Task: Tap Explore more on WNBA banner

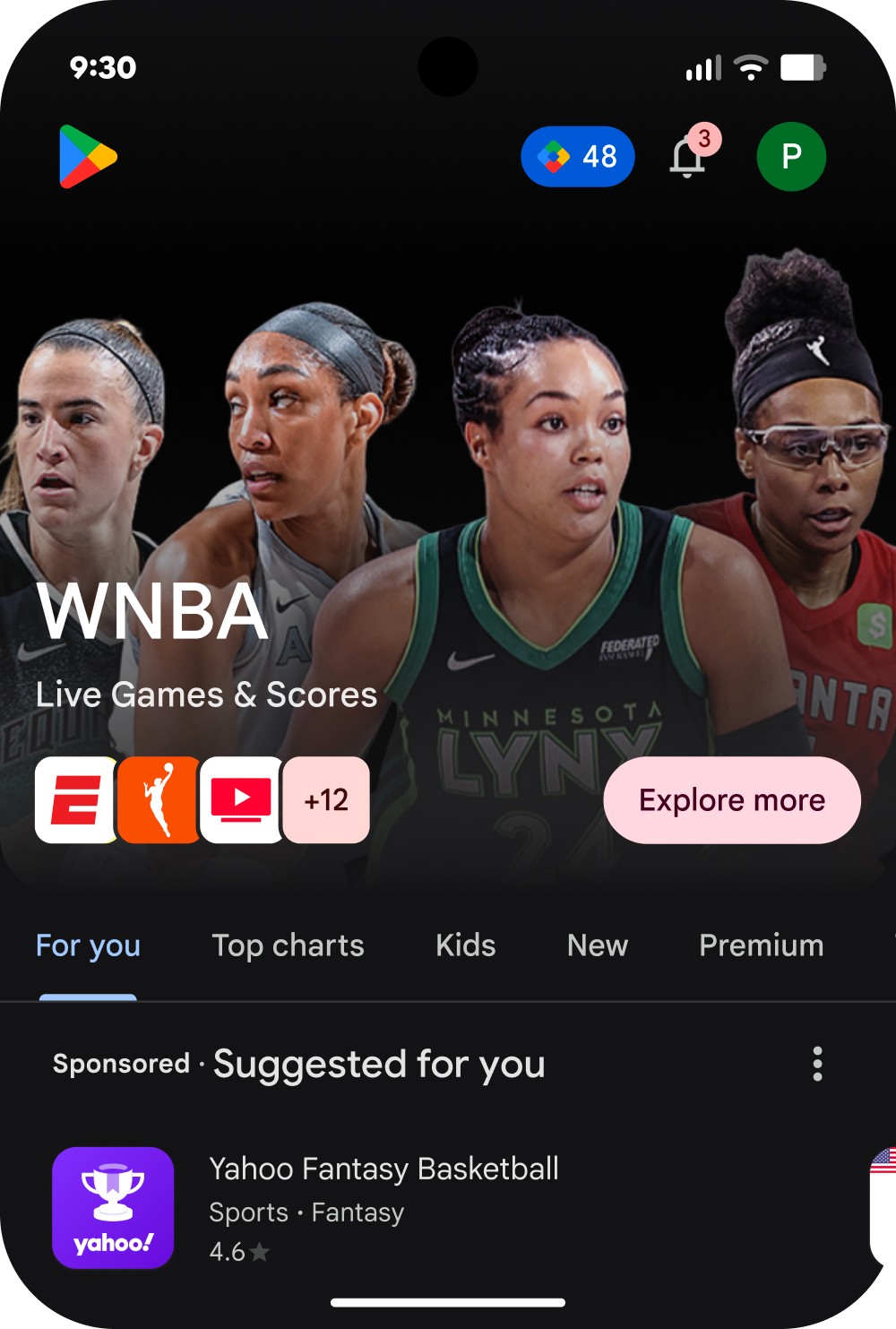Action: pos(732,799)
